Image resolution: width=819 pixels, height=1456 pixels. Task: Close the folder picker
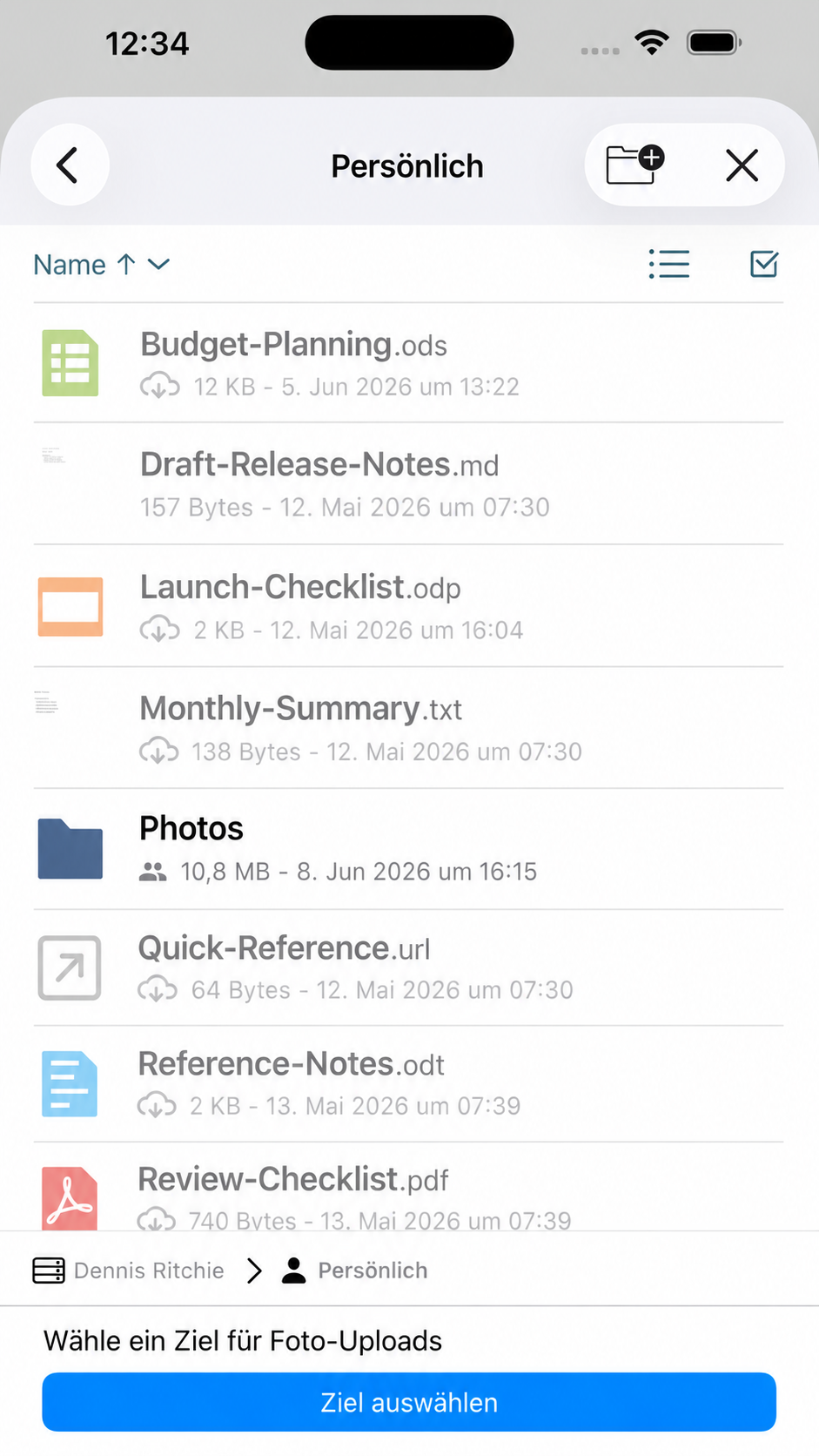point(742,165)
